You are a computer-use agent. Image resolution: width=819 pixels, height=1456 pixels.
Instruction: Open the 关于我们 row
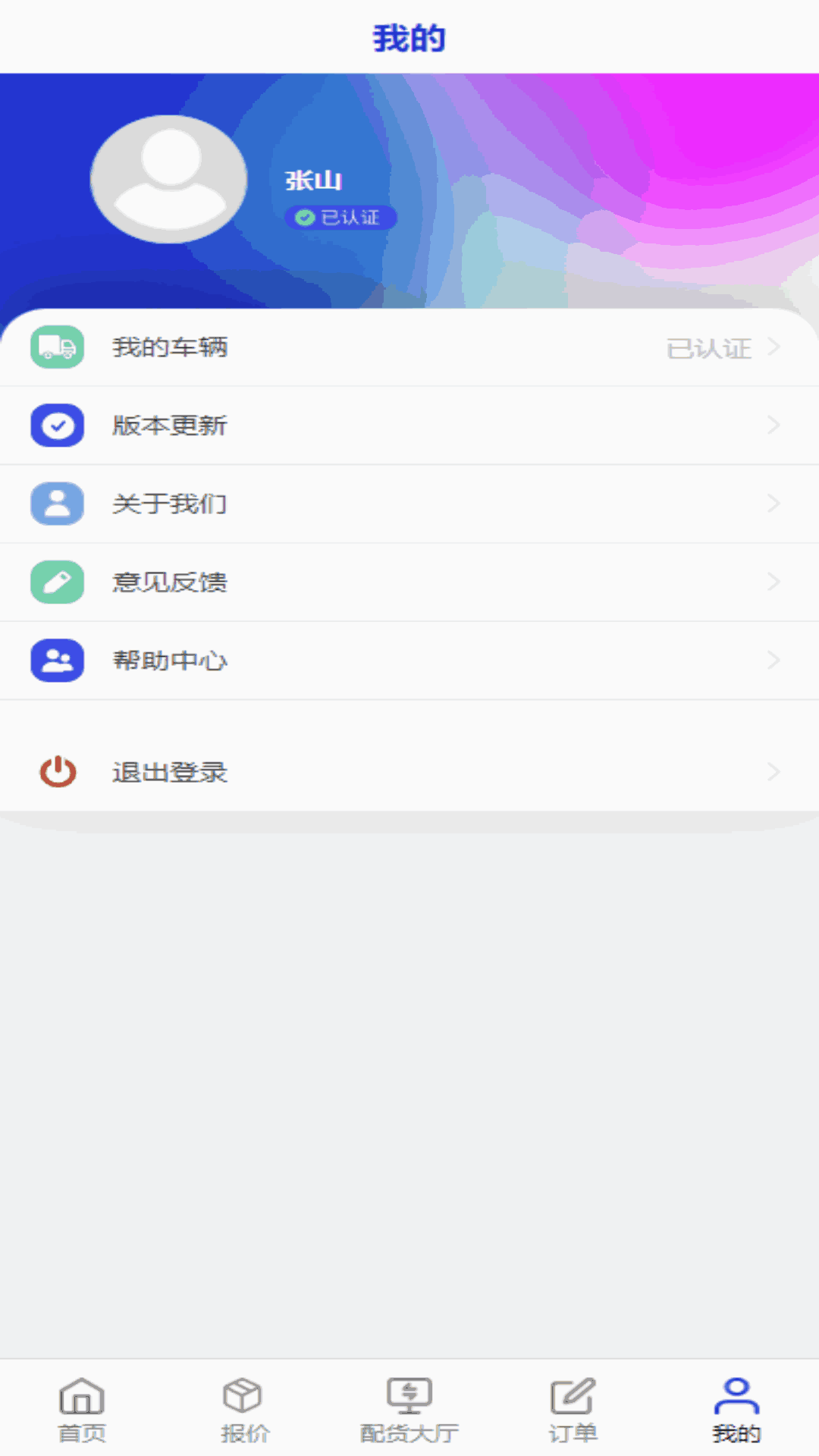point(409,504)
